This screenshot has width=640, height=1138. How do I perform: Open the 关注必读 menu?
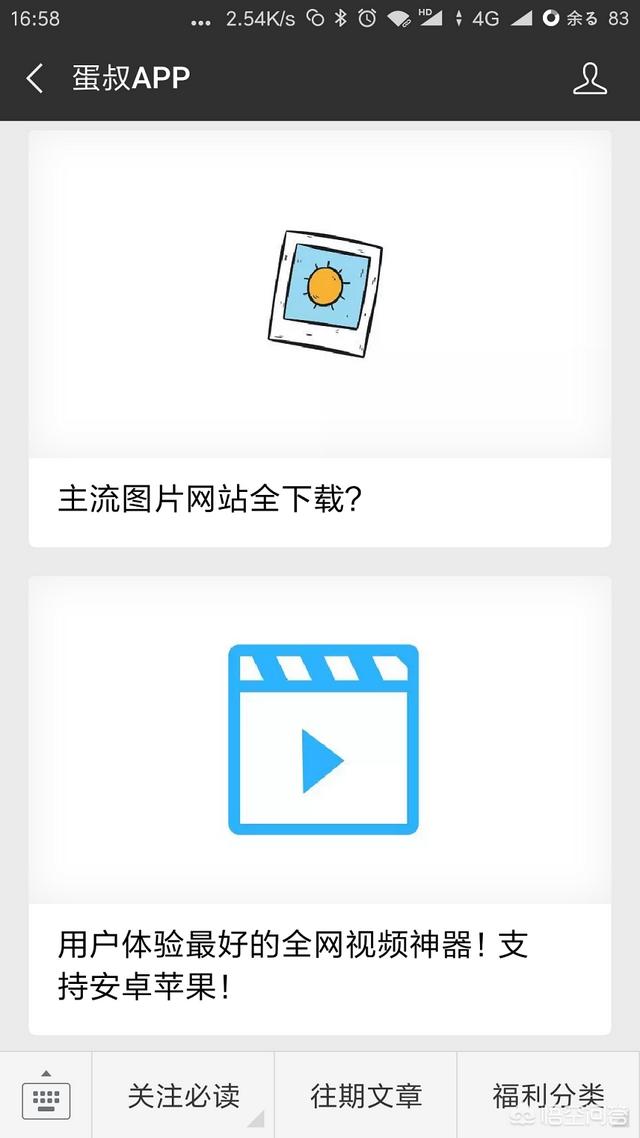[184, 1094]
